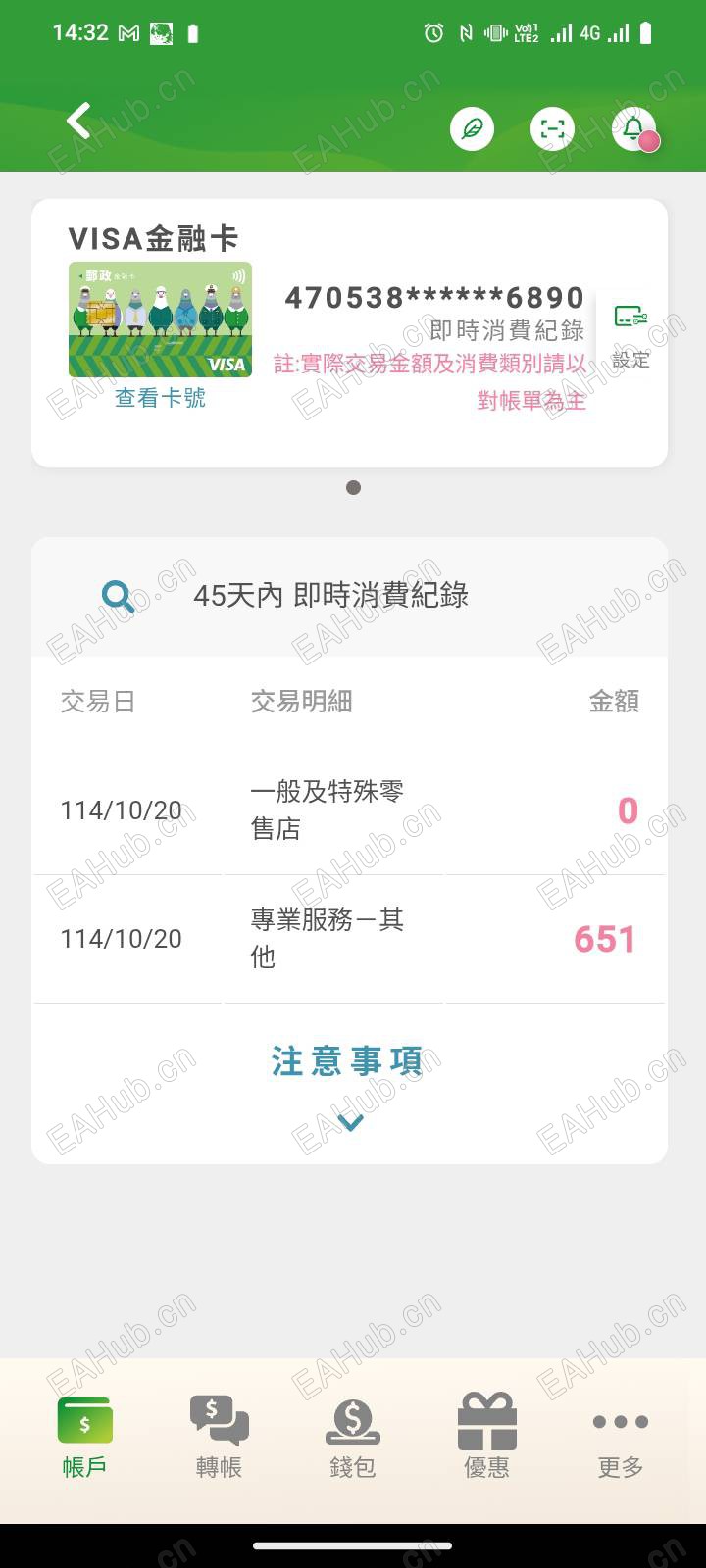This screenshot has height=1568, width=706.
Task: Open the 更多 tab
Action: tap(620, 1436)
